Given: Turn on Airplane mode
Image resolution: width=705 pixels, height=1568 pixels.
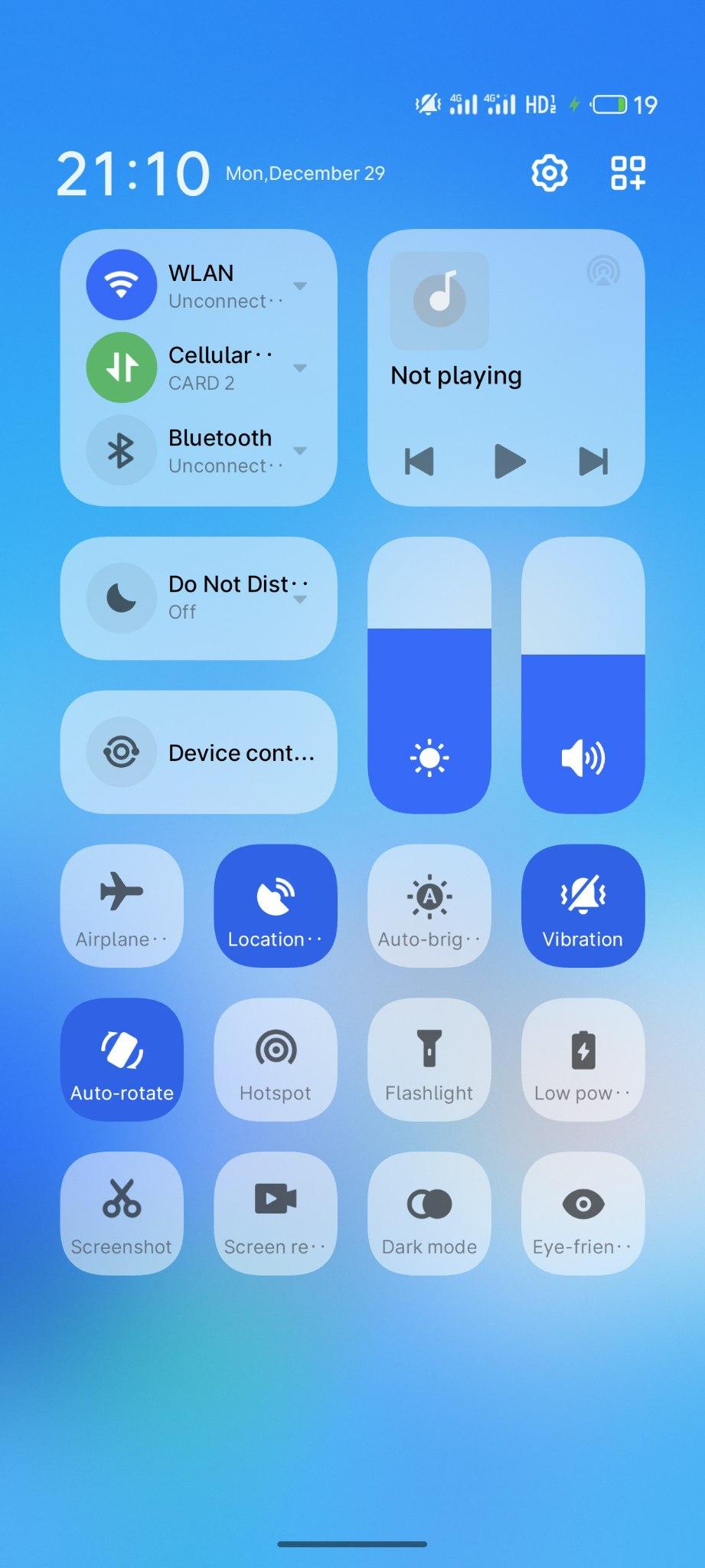Looking at the screenshot, I should 122,906.
